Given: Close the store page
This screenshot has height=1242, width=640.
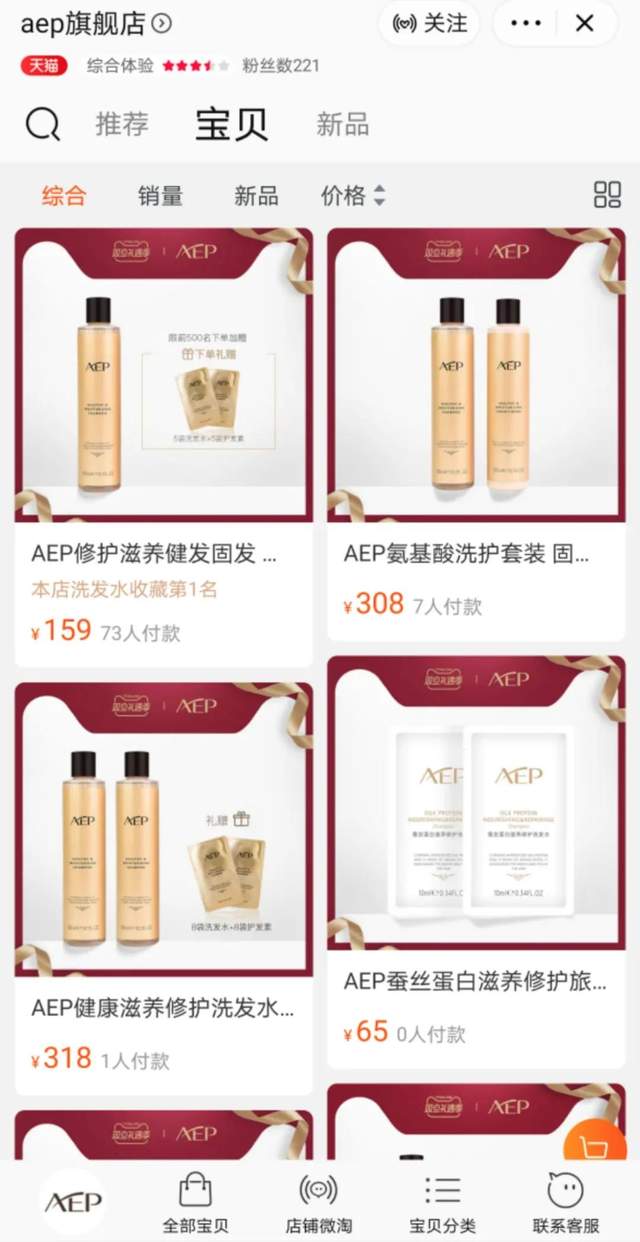Looking at the screenshot, I should tap(585, 23).
